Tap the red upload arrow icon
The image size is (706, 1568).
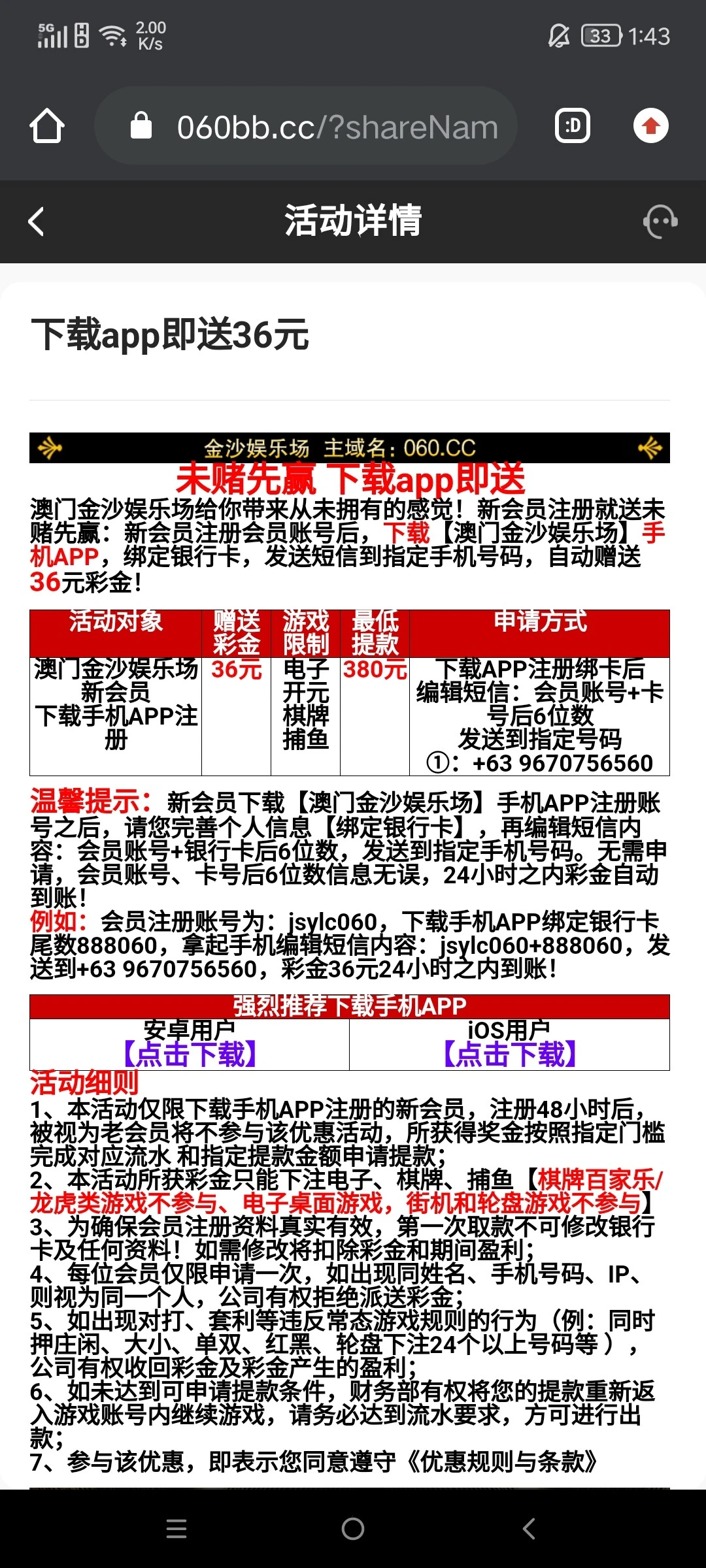[650, 125]
